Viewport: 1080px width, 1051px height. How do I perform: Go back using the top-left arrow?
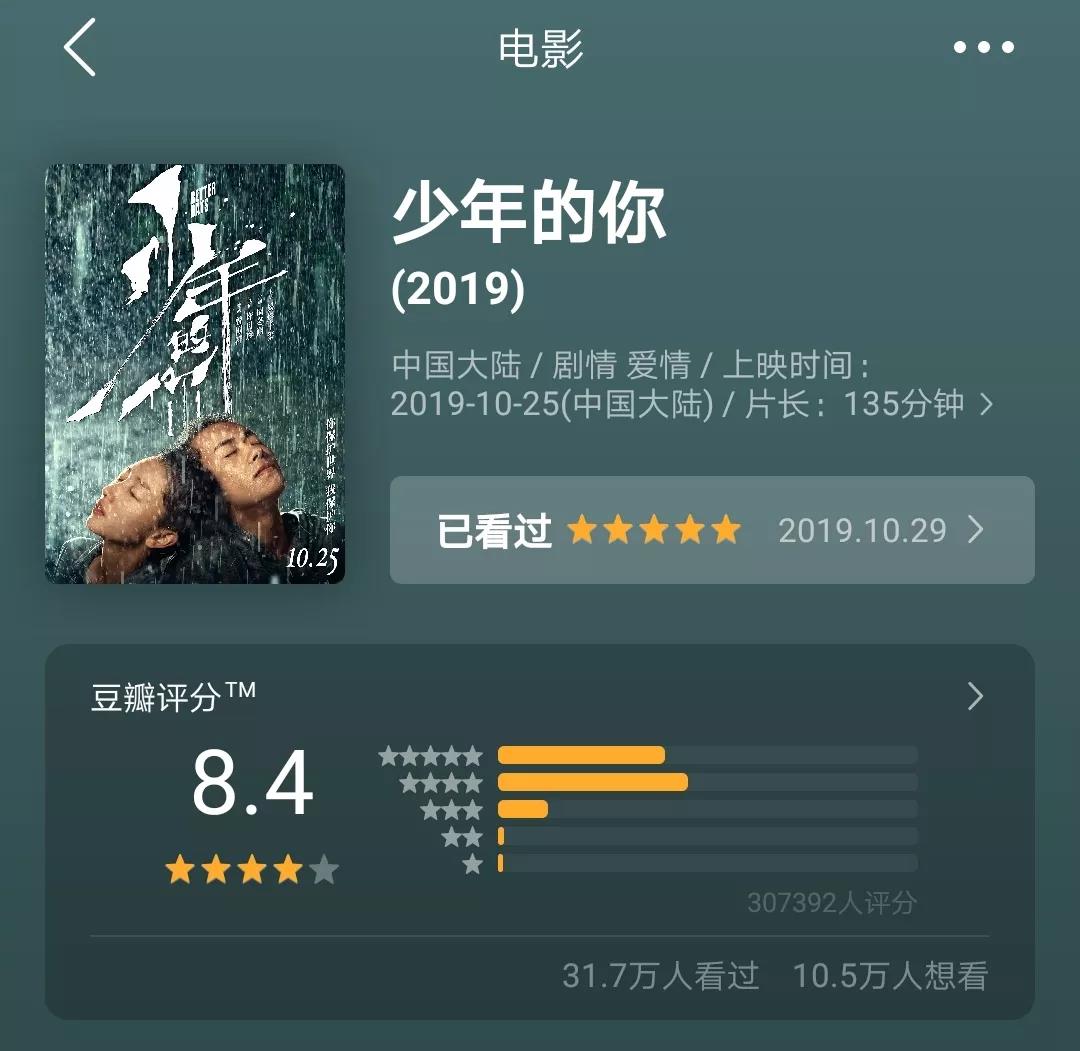(x=80, y=47)
